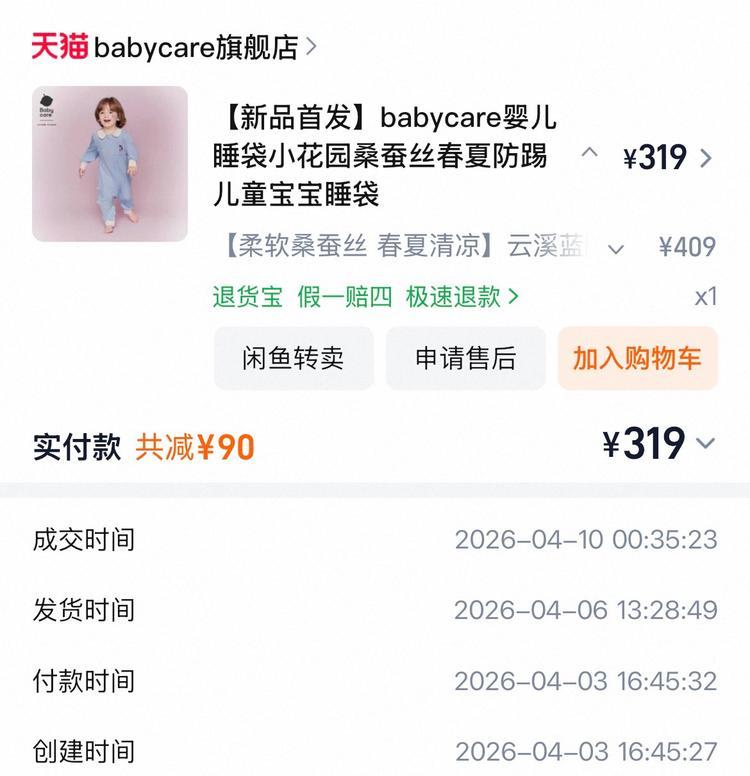750x776 pixels.
Task: Open the sleeping bag product thumbnail
Action: 110,164
